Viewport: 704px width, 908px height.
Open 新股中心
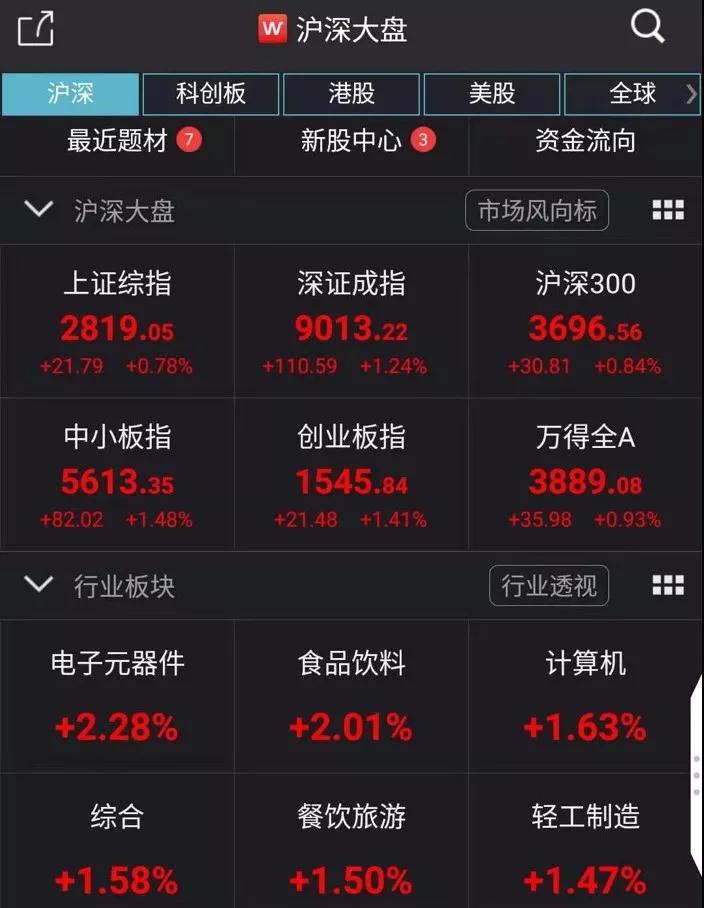click(352, 141)
